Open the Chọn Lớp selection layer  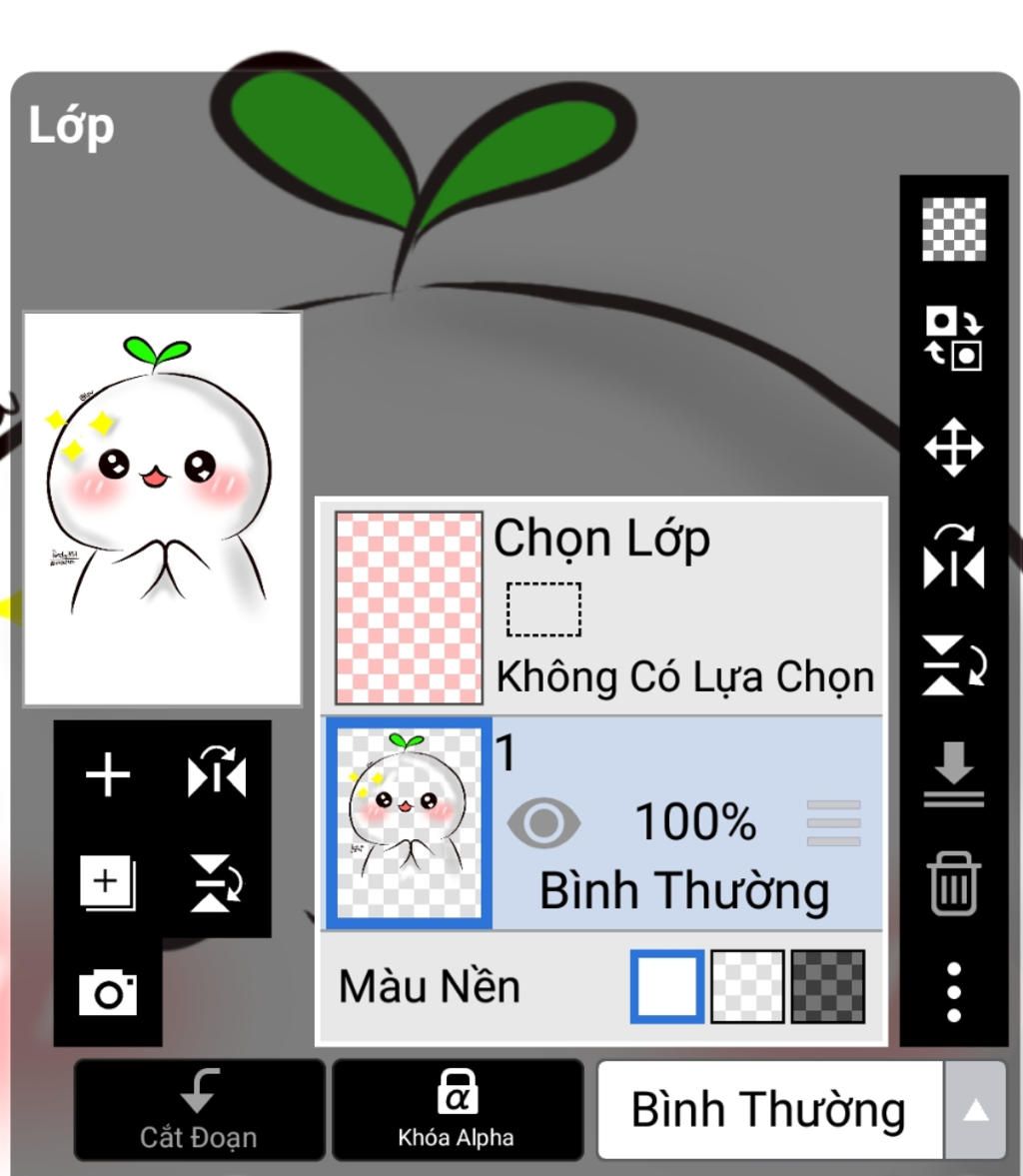pyautogui.click(x=602, y=606)
